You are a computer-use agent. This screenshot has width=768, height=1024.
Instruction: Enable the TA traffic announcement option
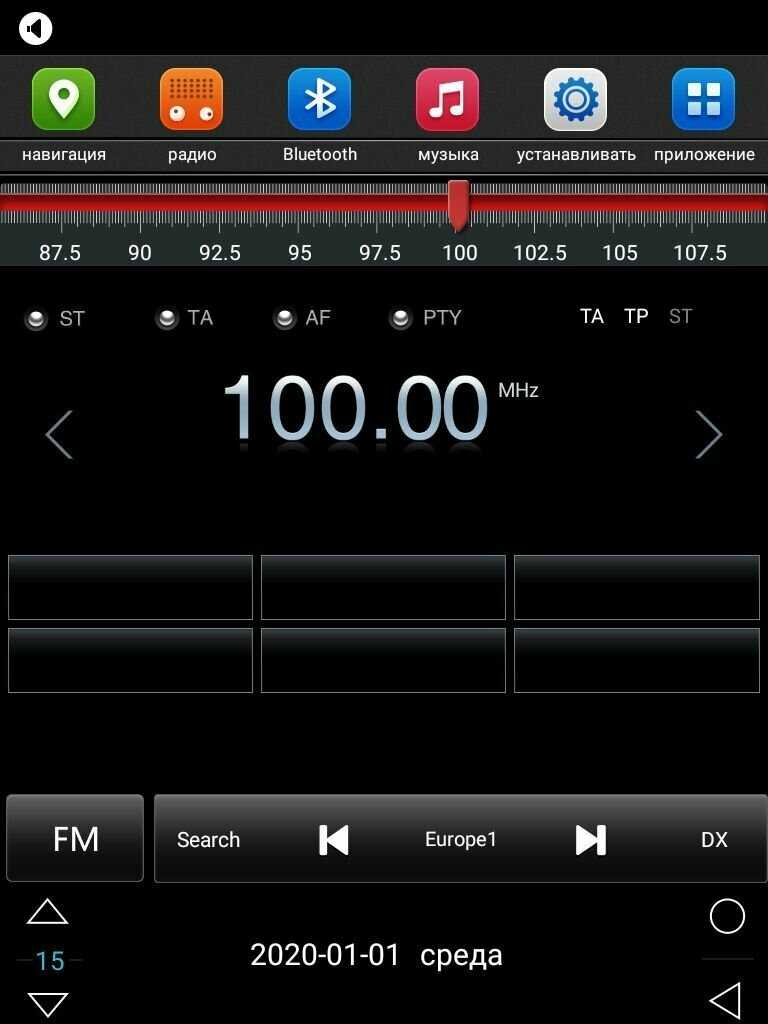pos(168,319)
